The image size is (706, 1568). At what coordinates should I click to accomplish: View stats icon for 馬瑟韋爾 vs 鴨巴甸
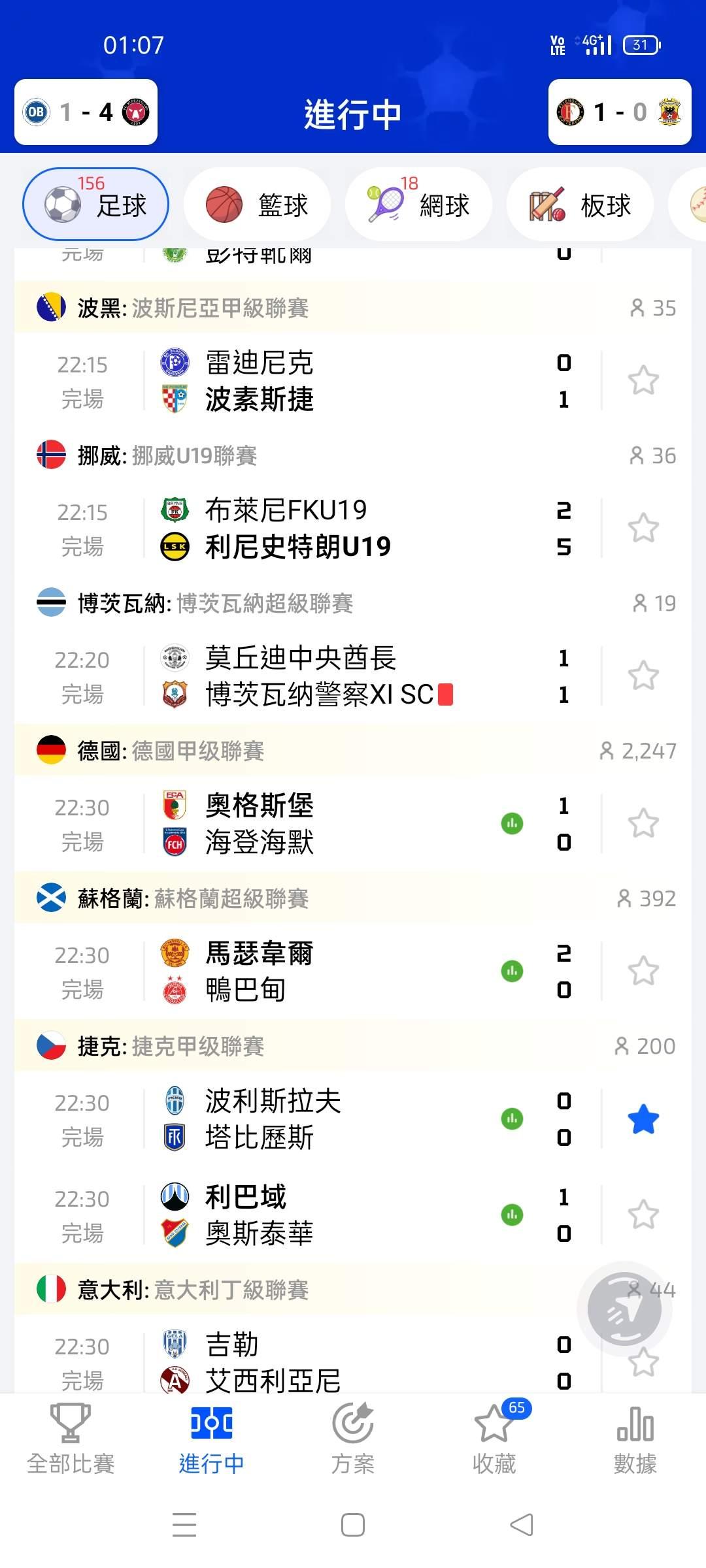click(512, 971)
